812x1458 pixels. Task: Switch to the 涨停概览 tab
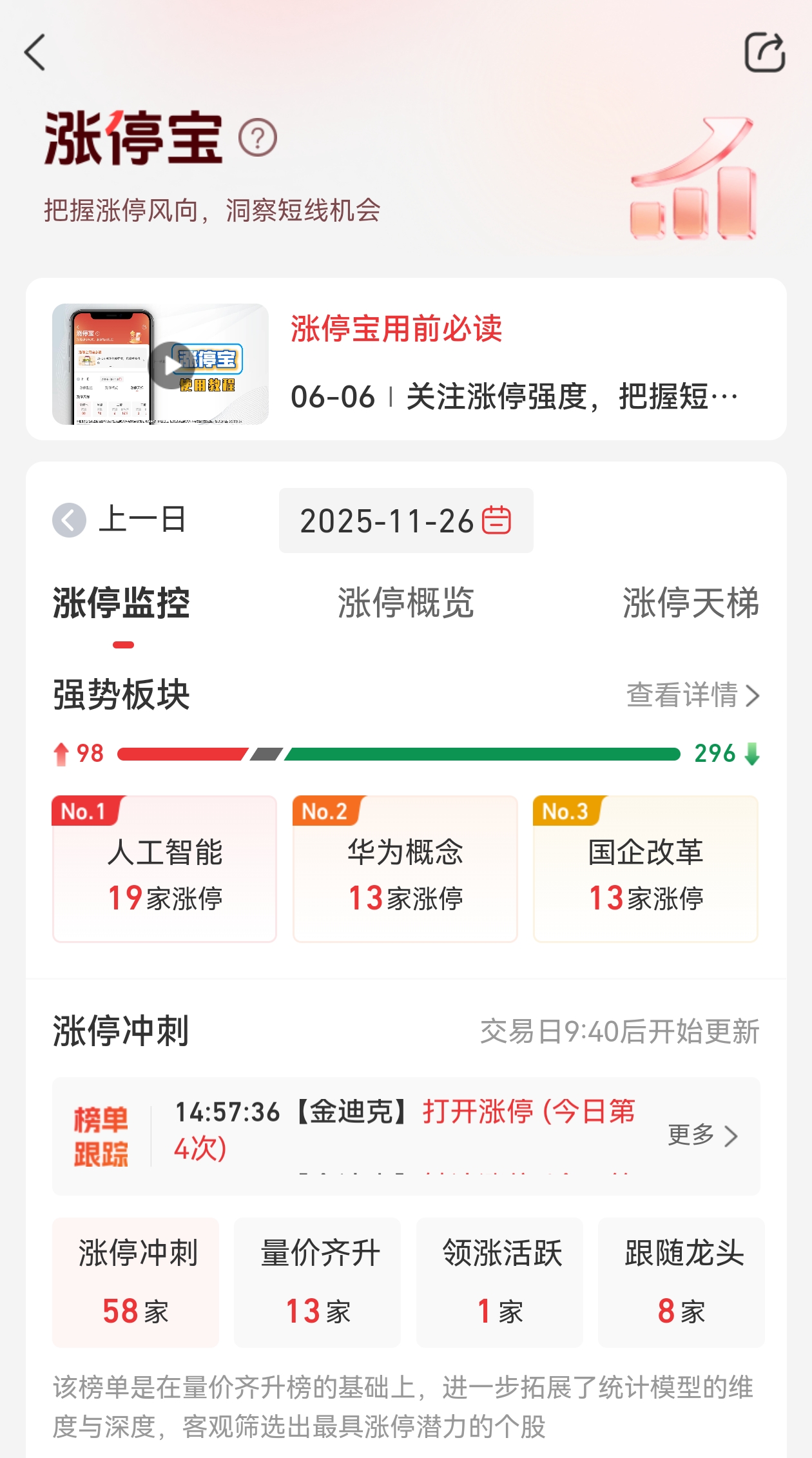coord(406,603)
